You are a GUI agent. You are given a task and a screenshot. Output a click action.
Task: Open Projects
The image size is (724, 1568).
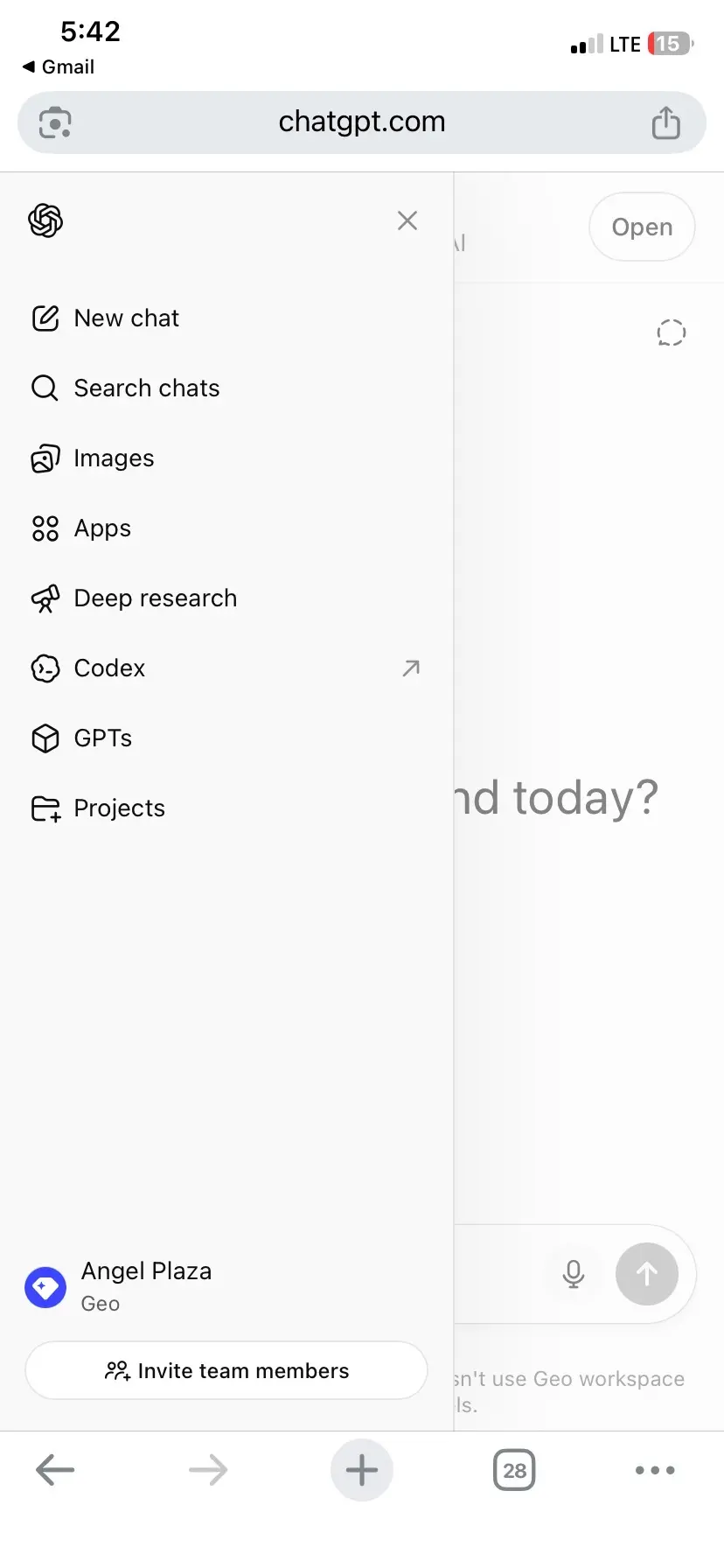pos(226,808)
